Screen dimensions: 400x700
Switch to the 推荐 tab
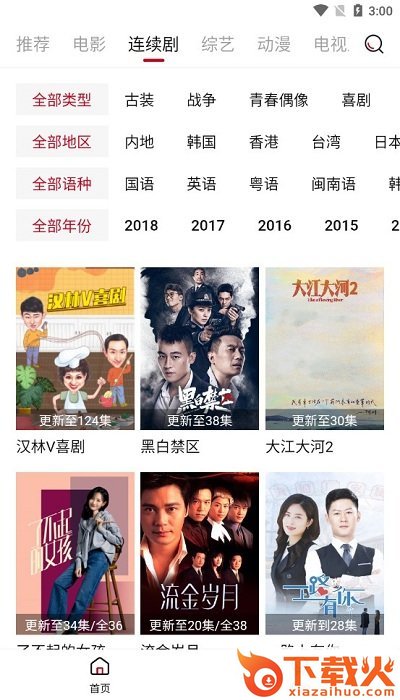click(x=33, y=45)
